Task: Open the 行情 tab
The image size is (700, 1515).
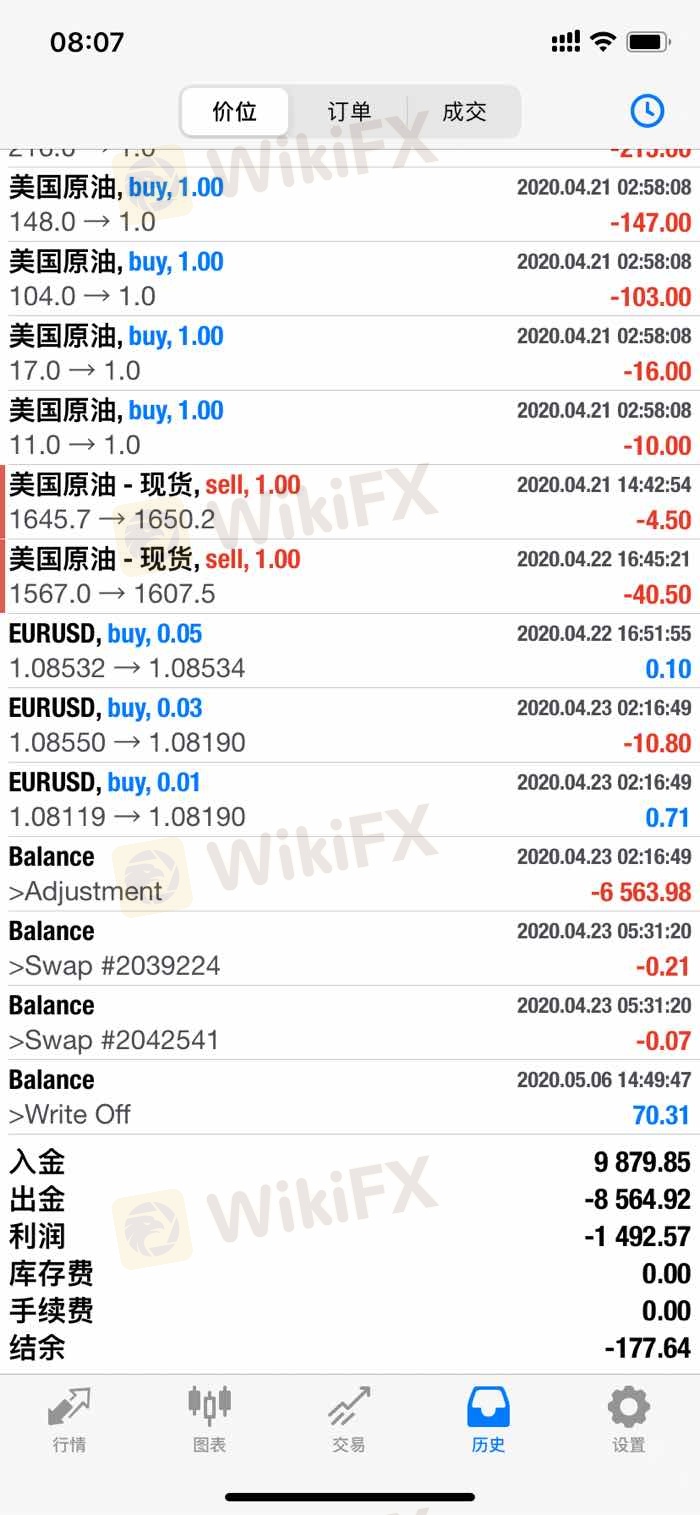Action: pyautogui.click(x=69, y=1419)
